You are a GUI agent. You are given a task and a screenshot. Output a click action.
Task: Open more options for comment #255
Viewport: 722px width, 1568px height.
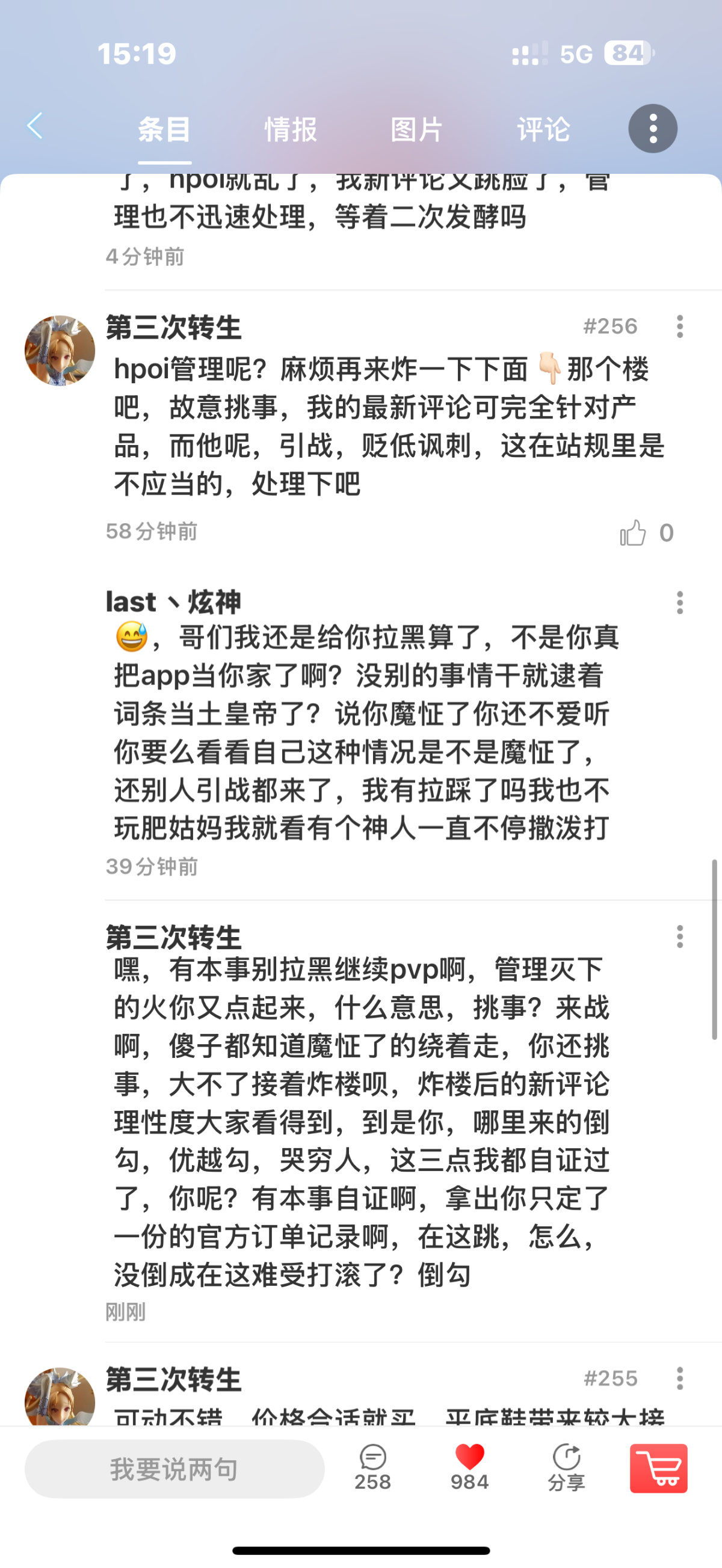(x=679, y=1378)
